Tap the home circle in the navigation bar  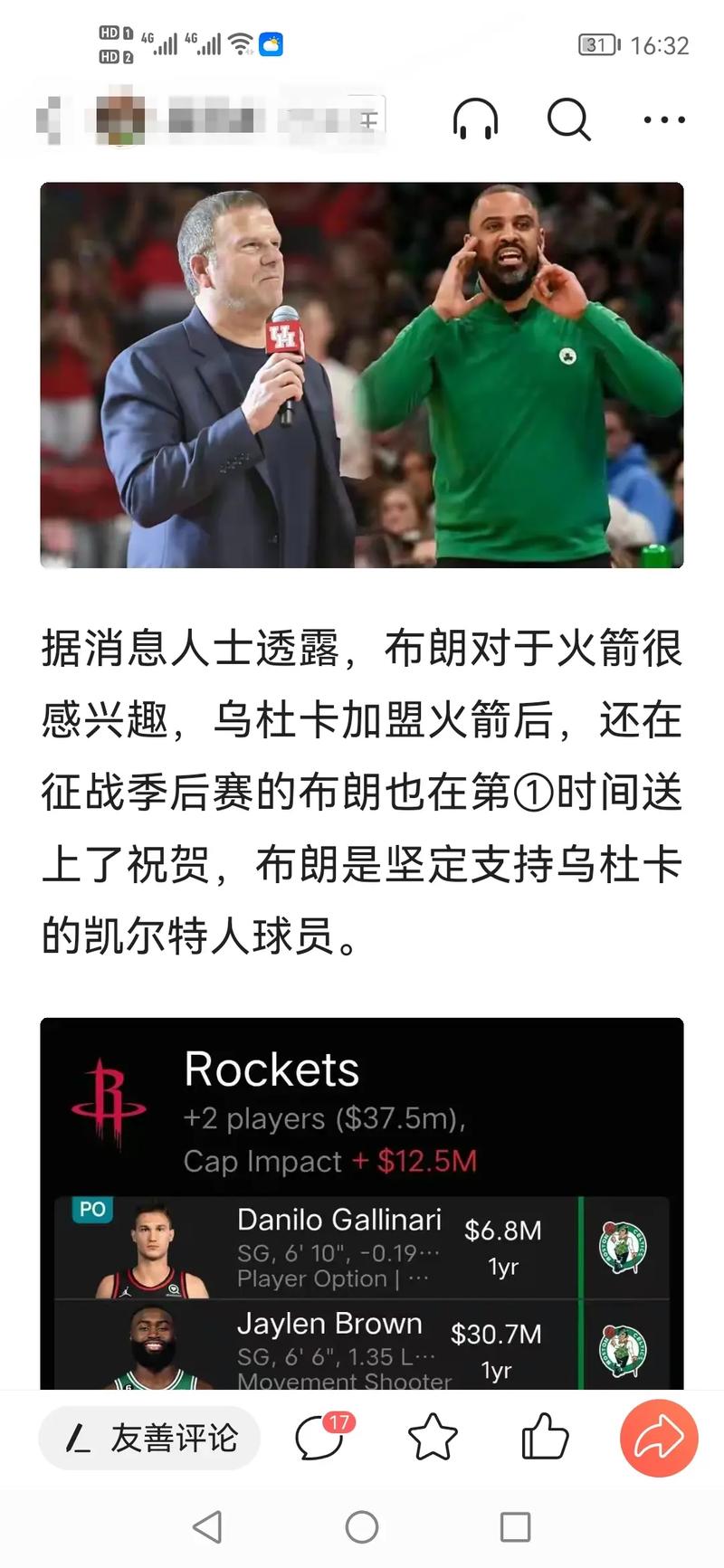tap(362, 1527)
